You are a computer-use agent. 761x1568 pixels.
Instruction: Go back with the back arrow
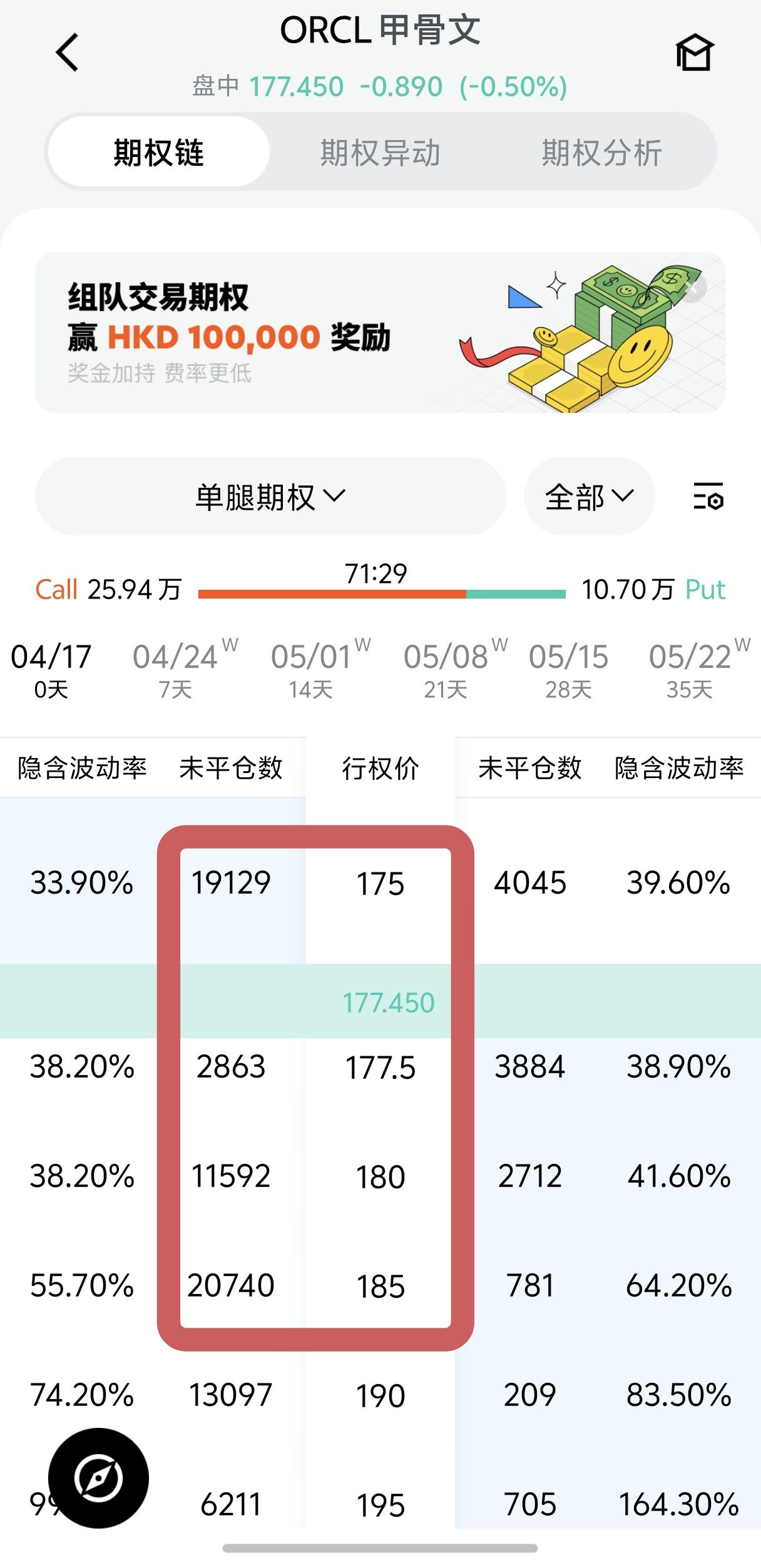[x=68, y=53]
